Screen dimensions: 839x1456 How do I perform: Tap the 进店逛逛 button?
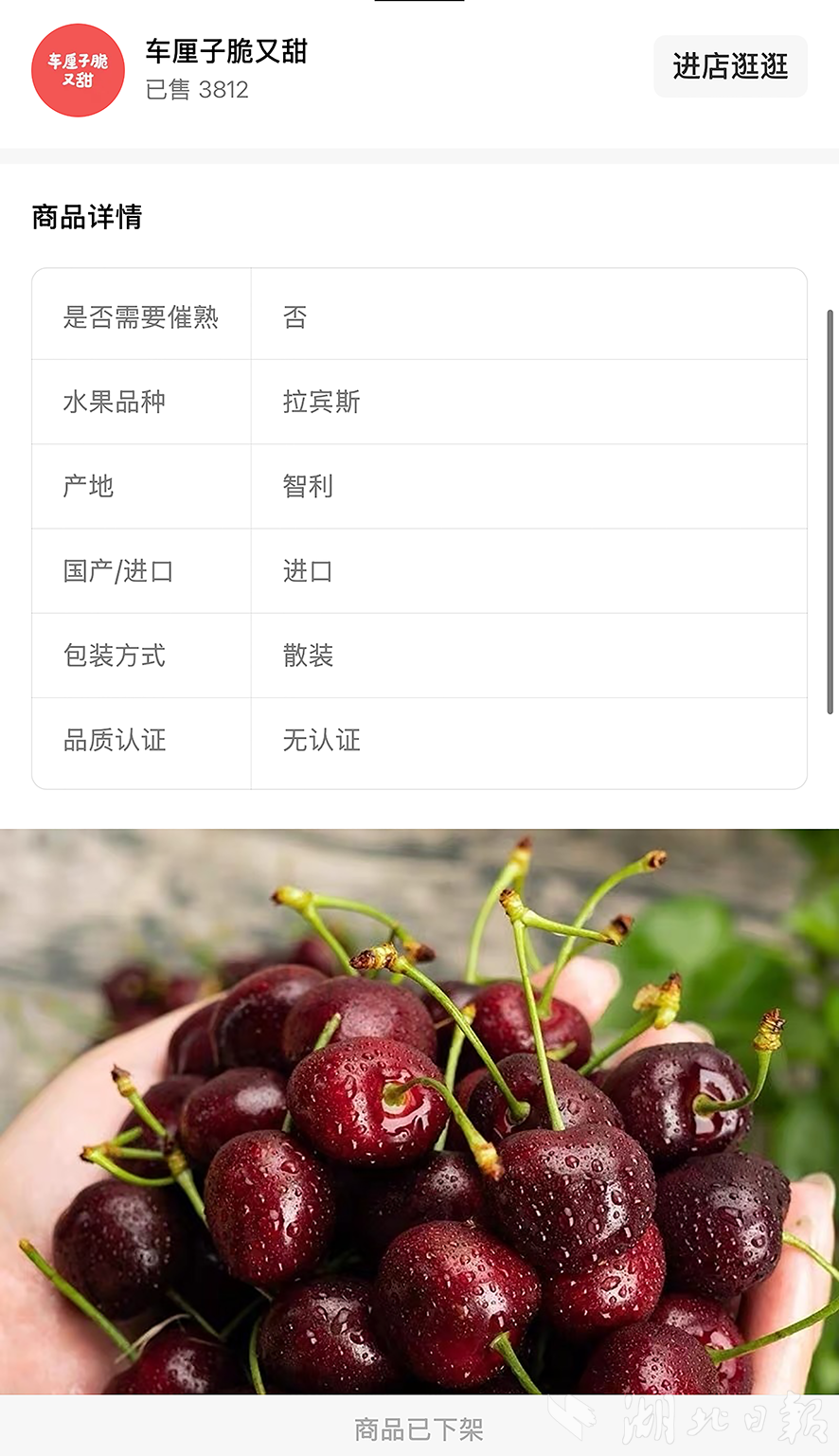(730, 66)
